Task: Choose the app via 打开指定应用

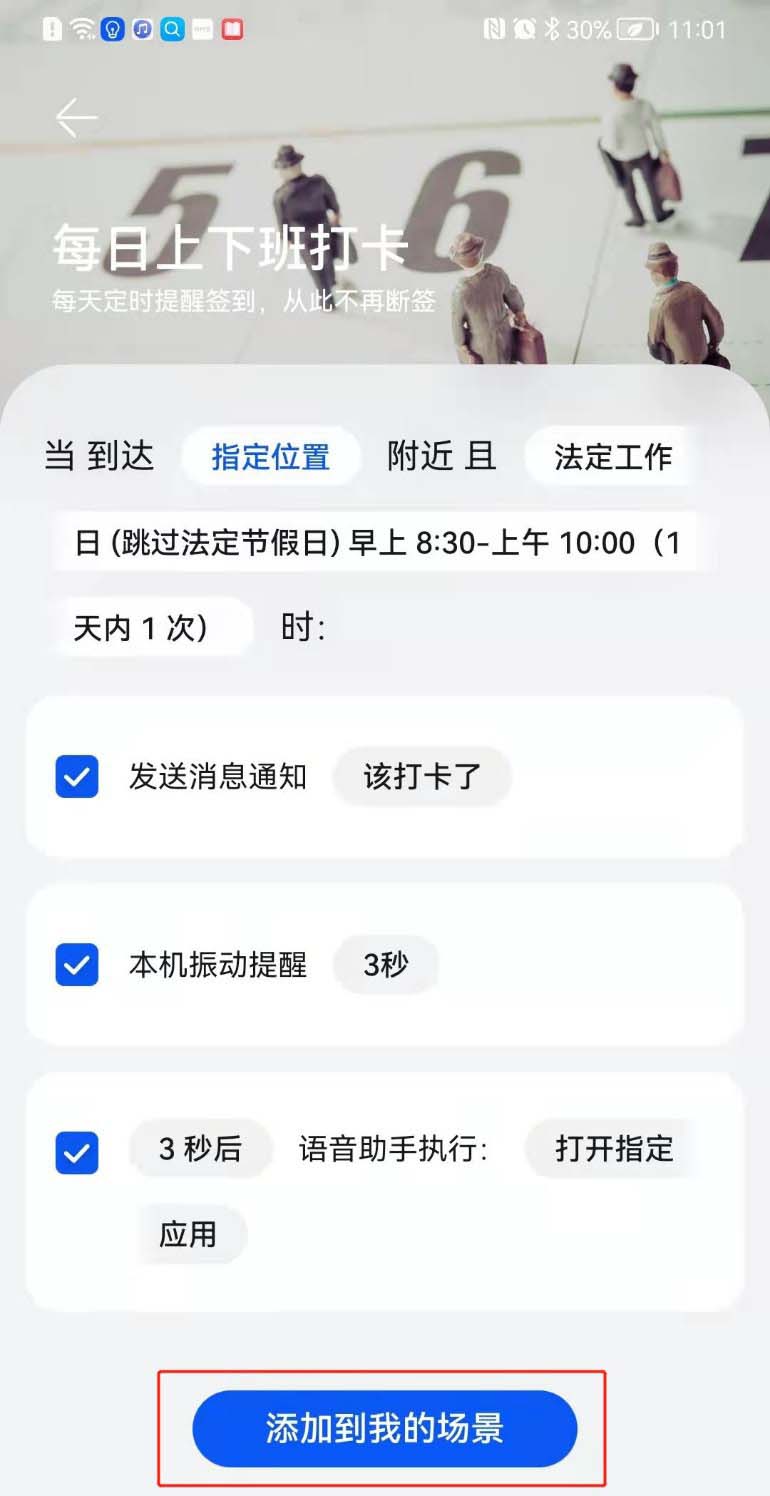Action: coord(613,1149)
